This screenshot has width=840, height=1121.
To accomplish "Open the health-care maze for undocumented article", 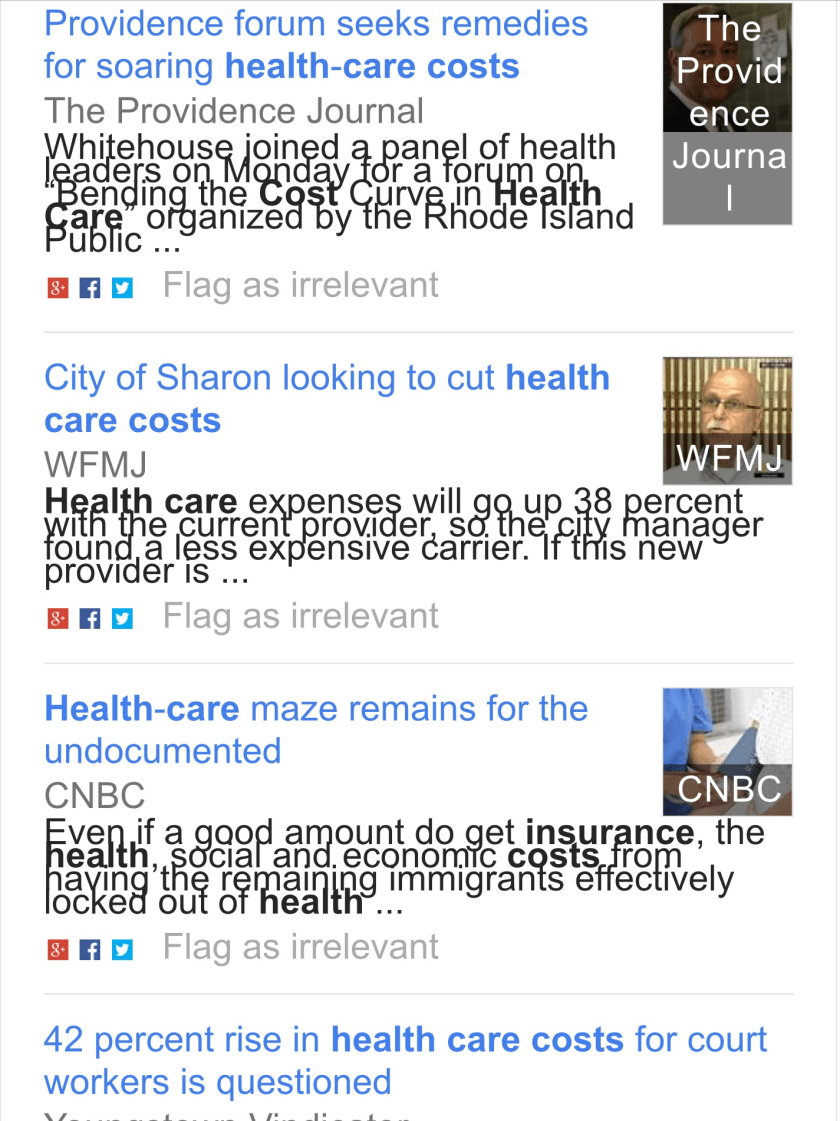I will (316, 729).
